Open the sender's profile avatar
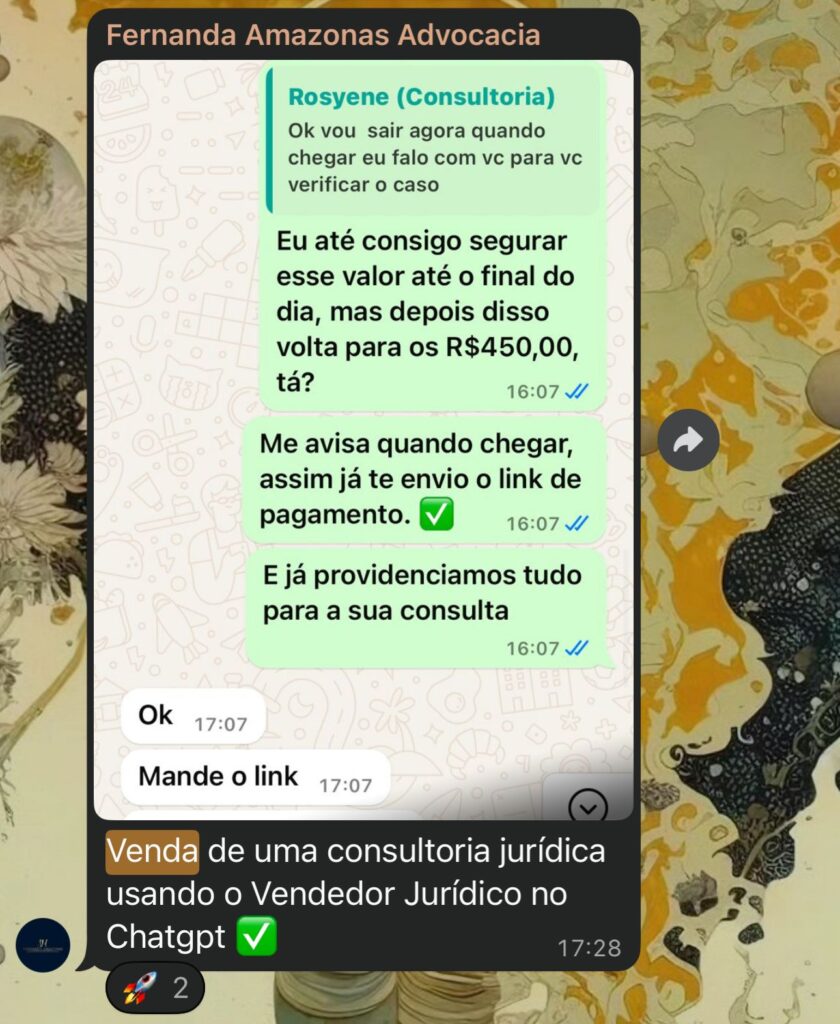The image size is (840, 1024). [43, 944]
